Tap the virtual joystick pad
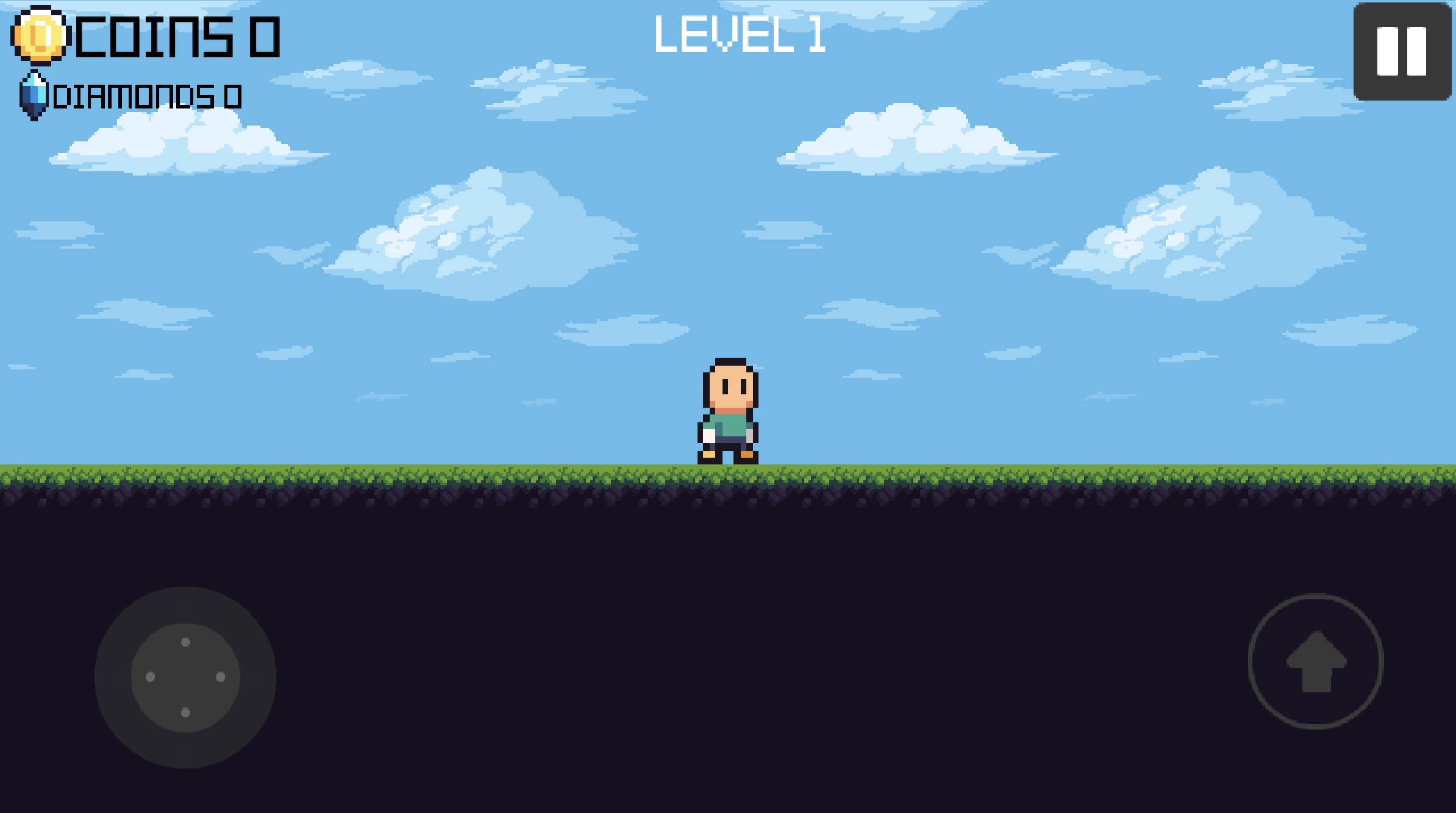Screen dimensions: 1456x813 point(185,677)
